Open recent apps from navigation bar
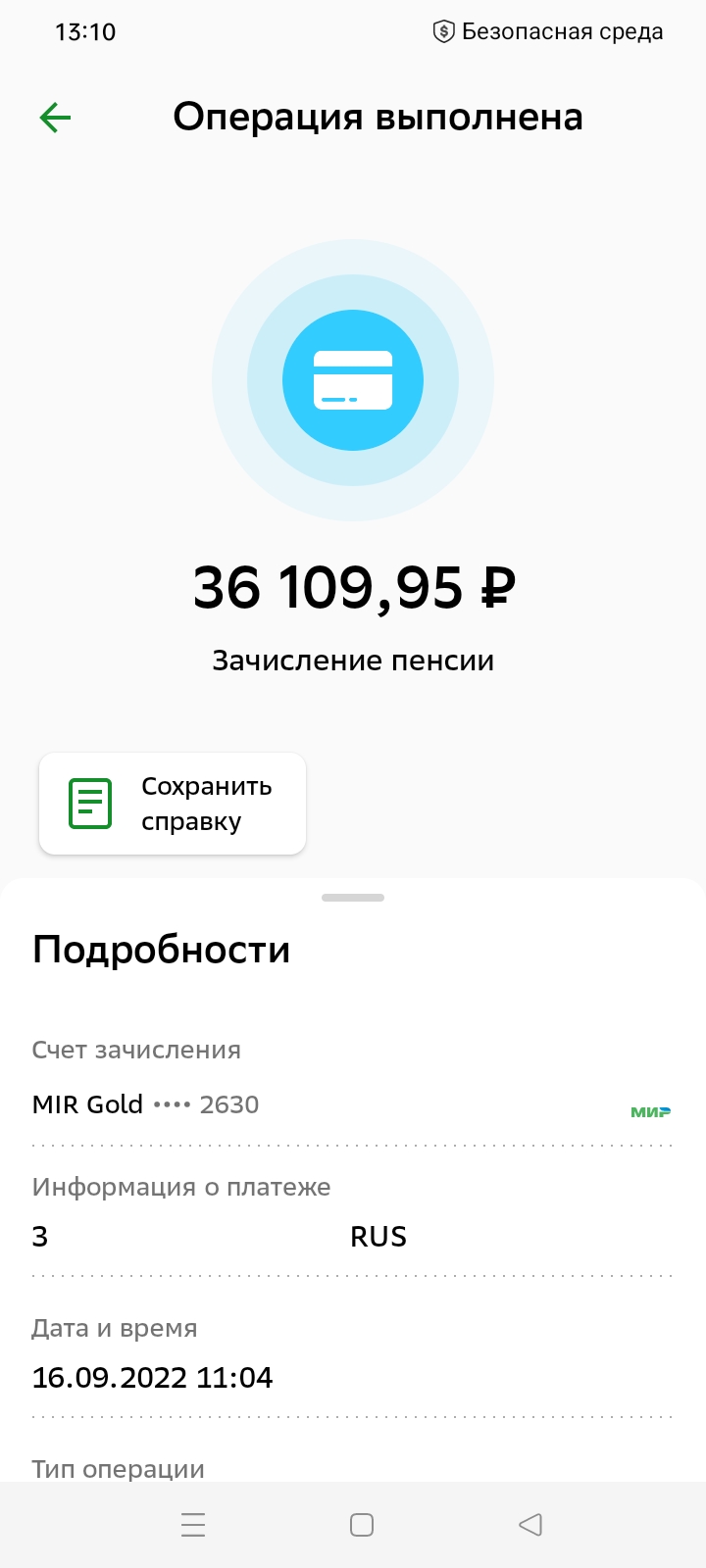Image resolution: width=706 pixels, height=1568 pixels. [193, 1525]
